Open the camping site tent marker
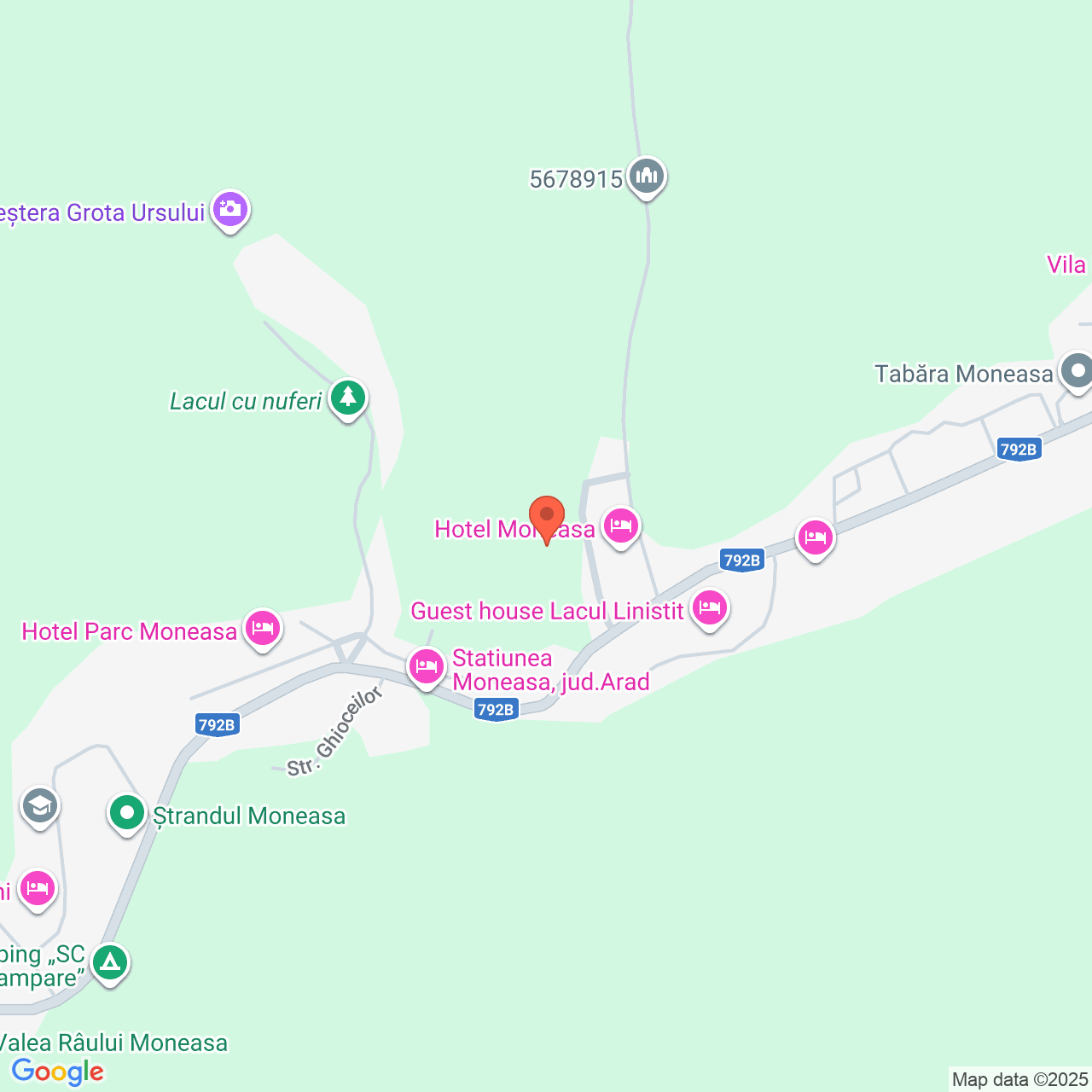This screenshot has width=1092, height=1092. 110,962
